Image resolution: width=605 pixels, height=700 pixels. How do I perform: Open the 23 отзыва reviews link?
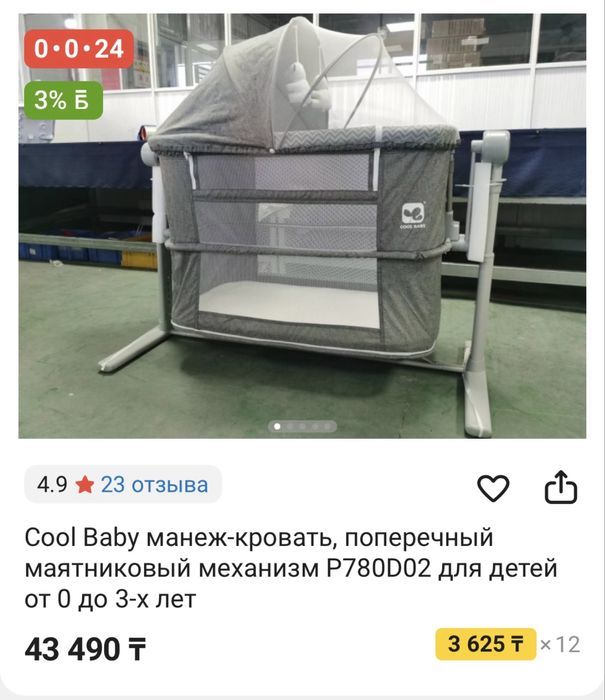coord(154,485)
